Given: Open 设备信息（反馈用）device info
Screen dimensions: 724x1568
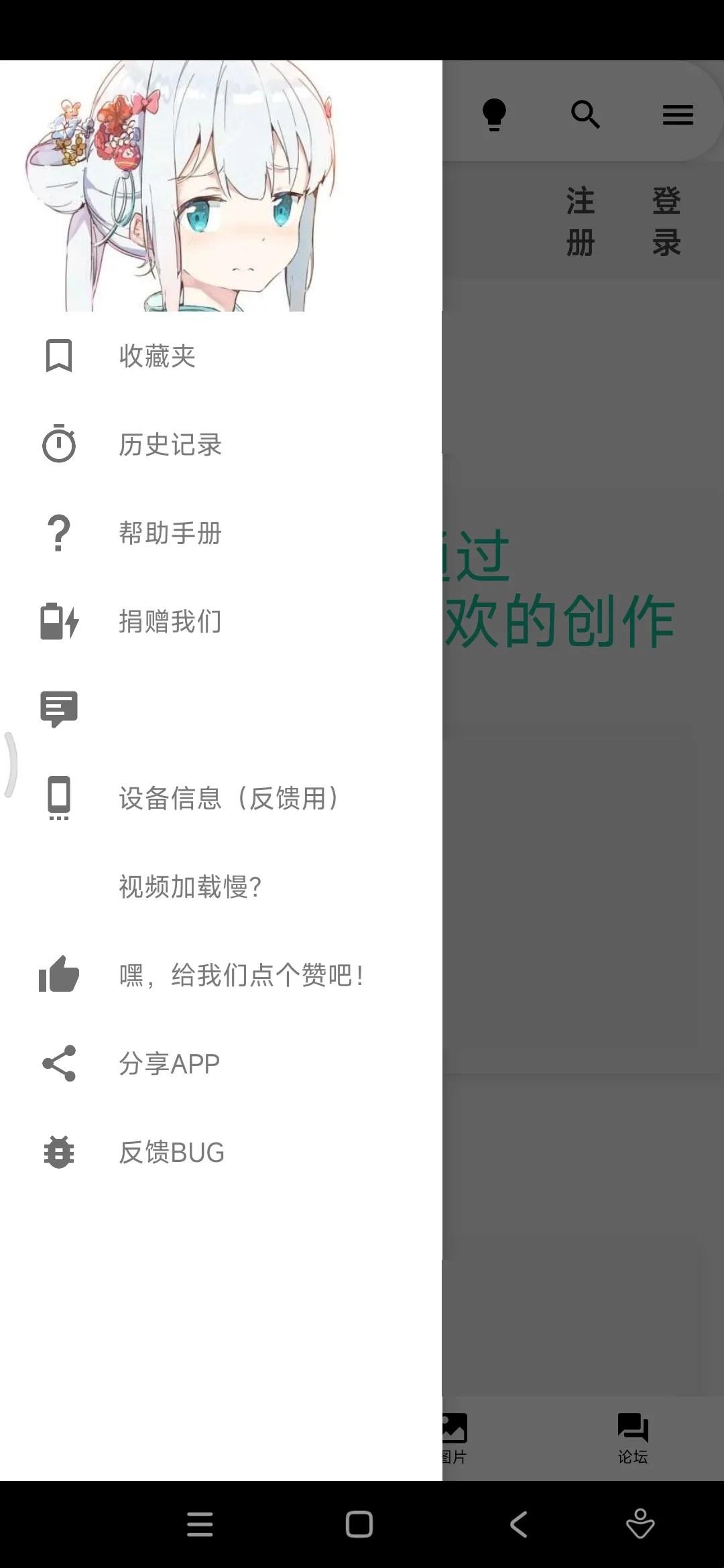Looking at the screenshot, I should 228,798.
